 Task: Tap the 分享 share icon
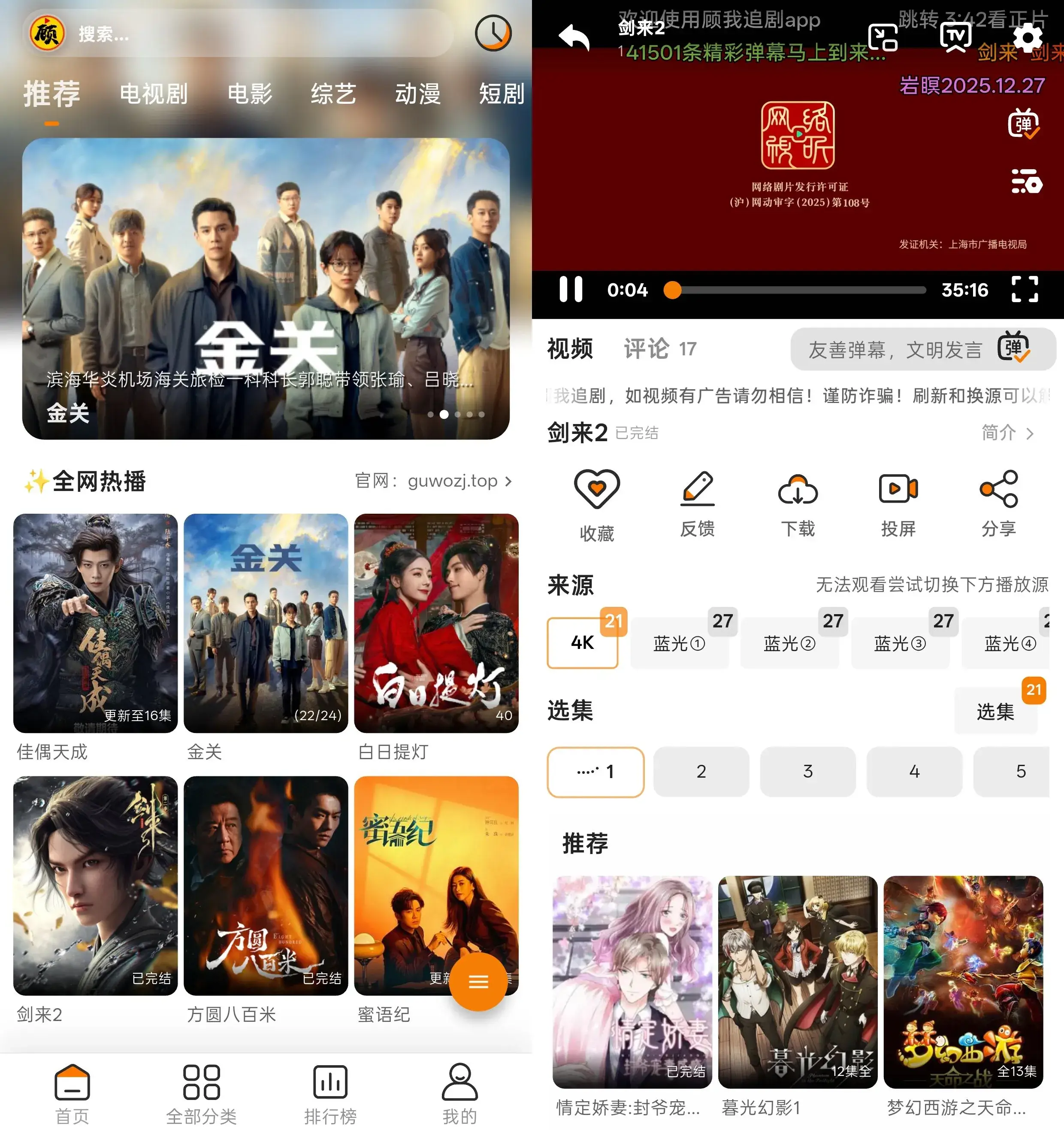(x=999, y=490)
